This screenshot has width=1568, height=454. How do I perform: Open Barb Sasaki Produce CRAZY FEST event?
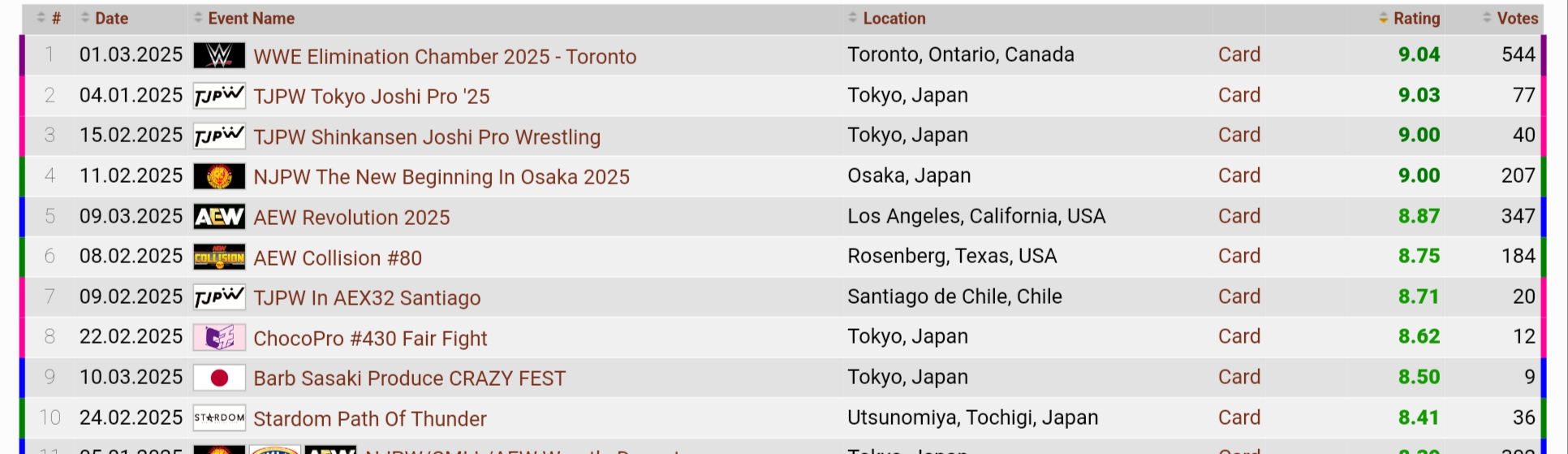(x=409, y=378)
